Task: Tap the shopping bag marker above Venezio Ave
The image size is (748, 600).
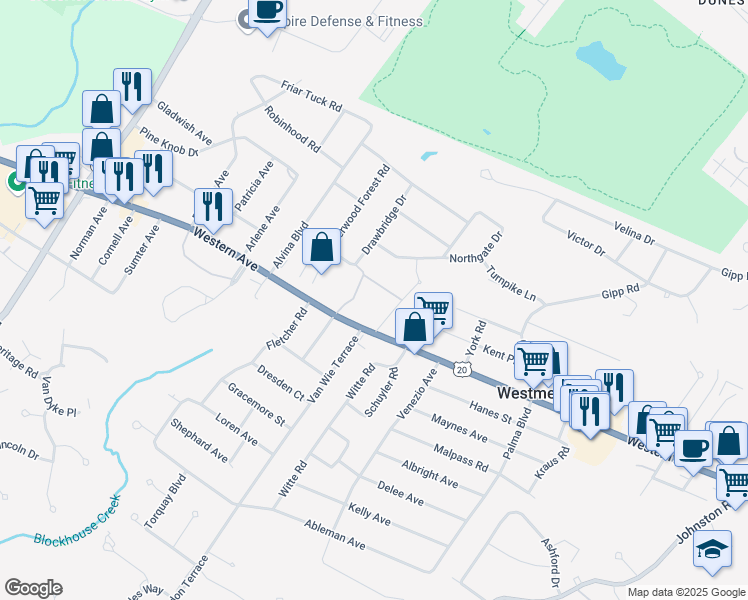Action: [x=414, y=327]
